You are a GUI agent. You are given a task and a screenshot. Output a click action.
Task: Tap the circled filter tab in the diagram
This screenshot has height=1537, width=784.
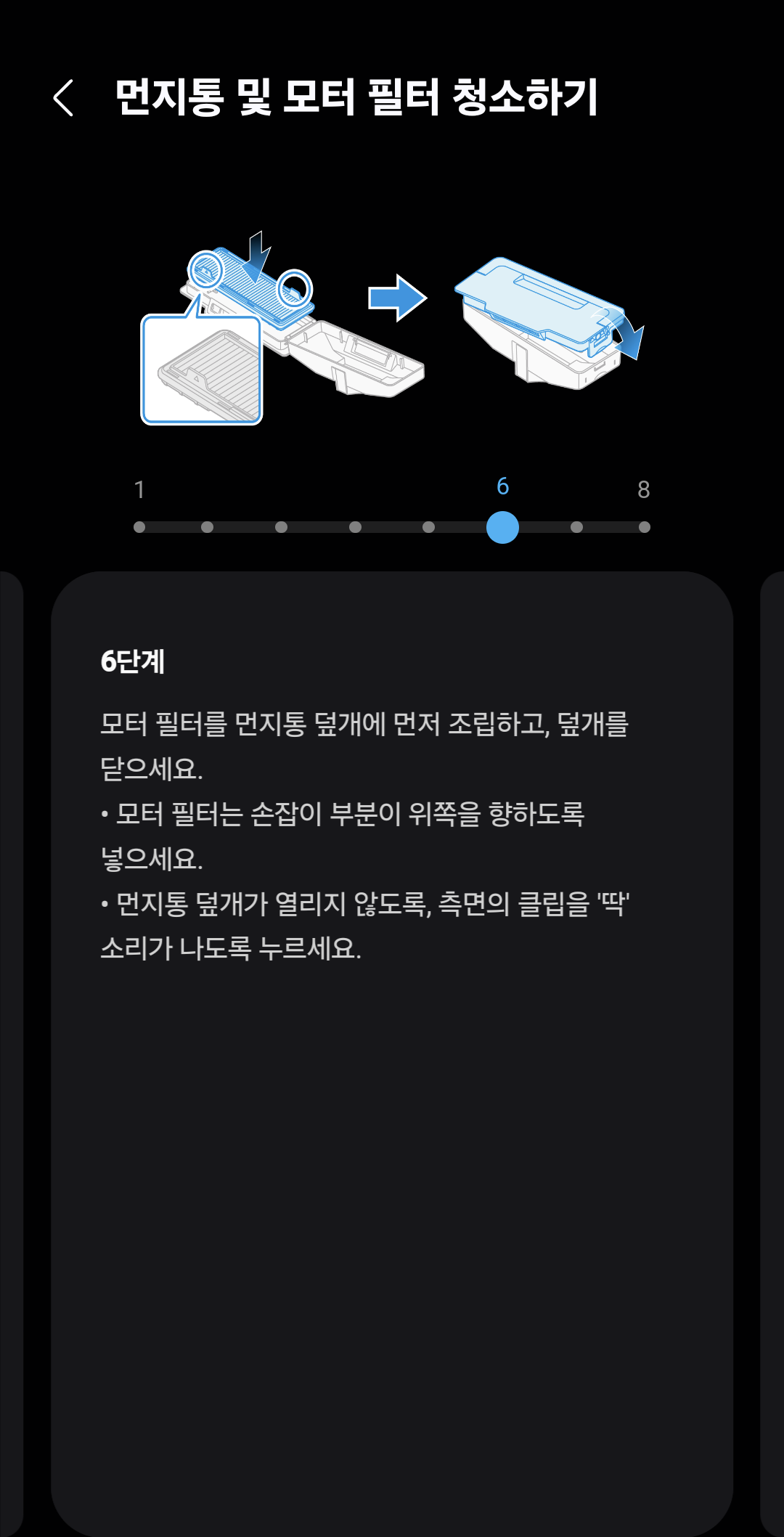click(x=205, y=269)
